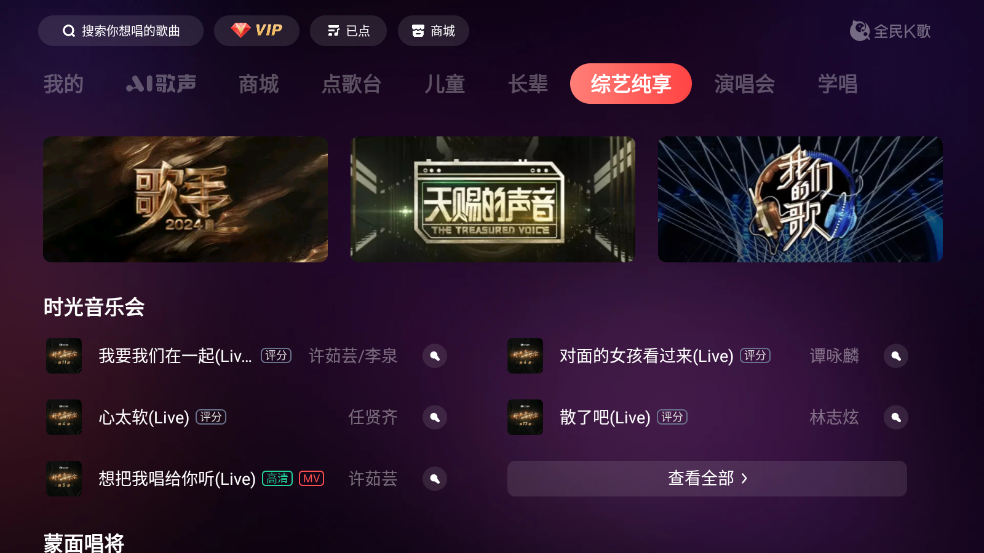Select 心太软(Live) by 任贤齐
984x553 pixels.
[x=144, y=417]
